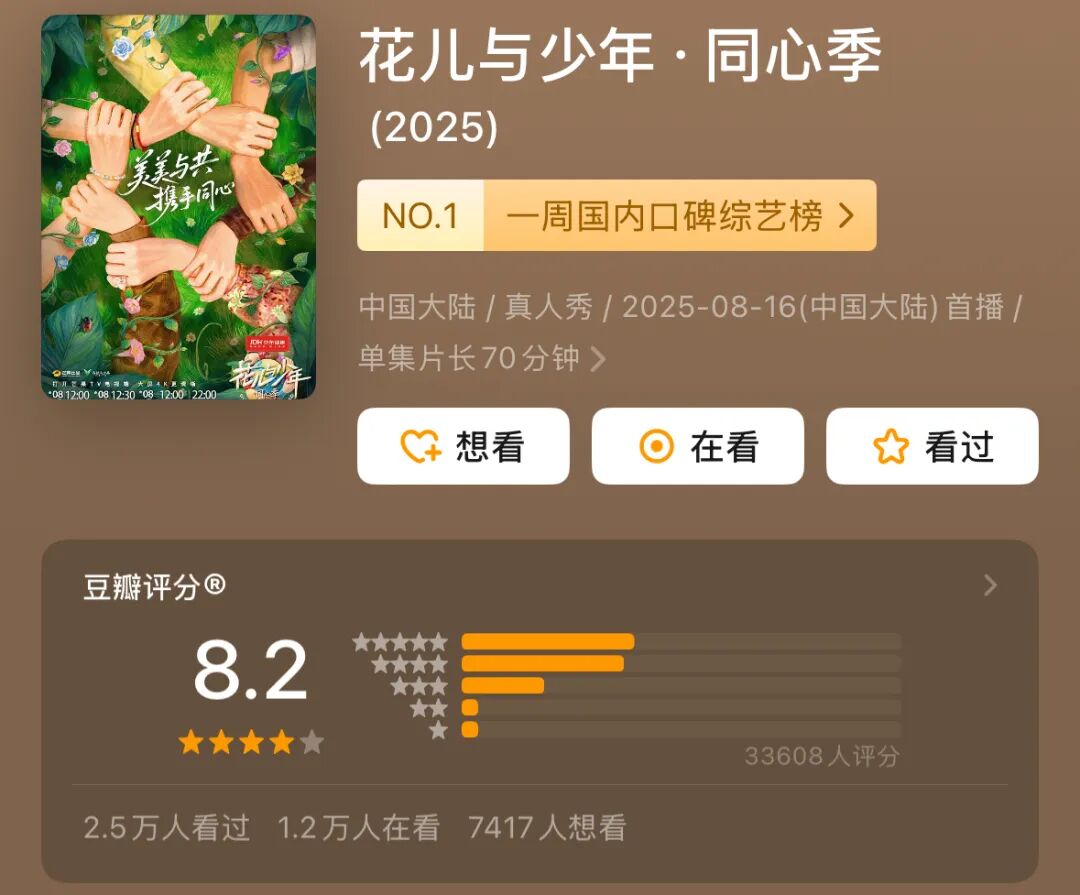Mark the show as 看过
This screenshot has height=895, width=1080.
pos(931,447)
